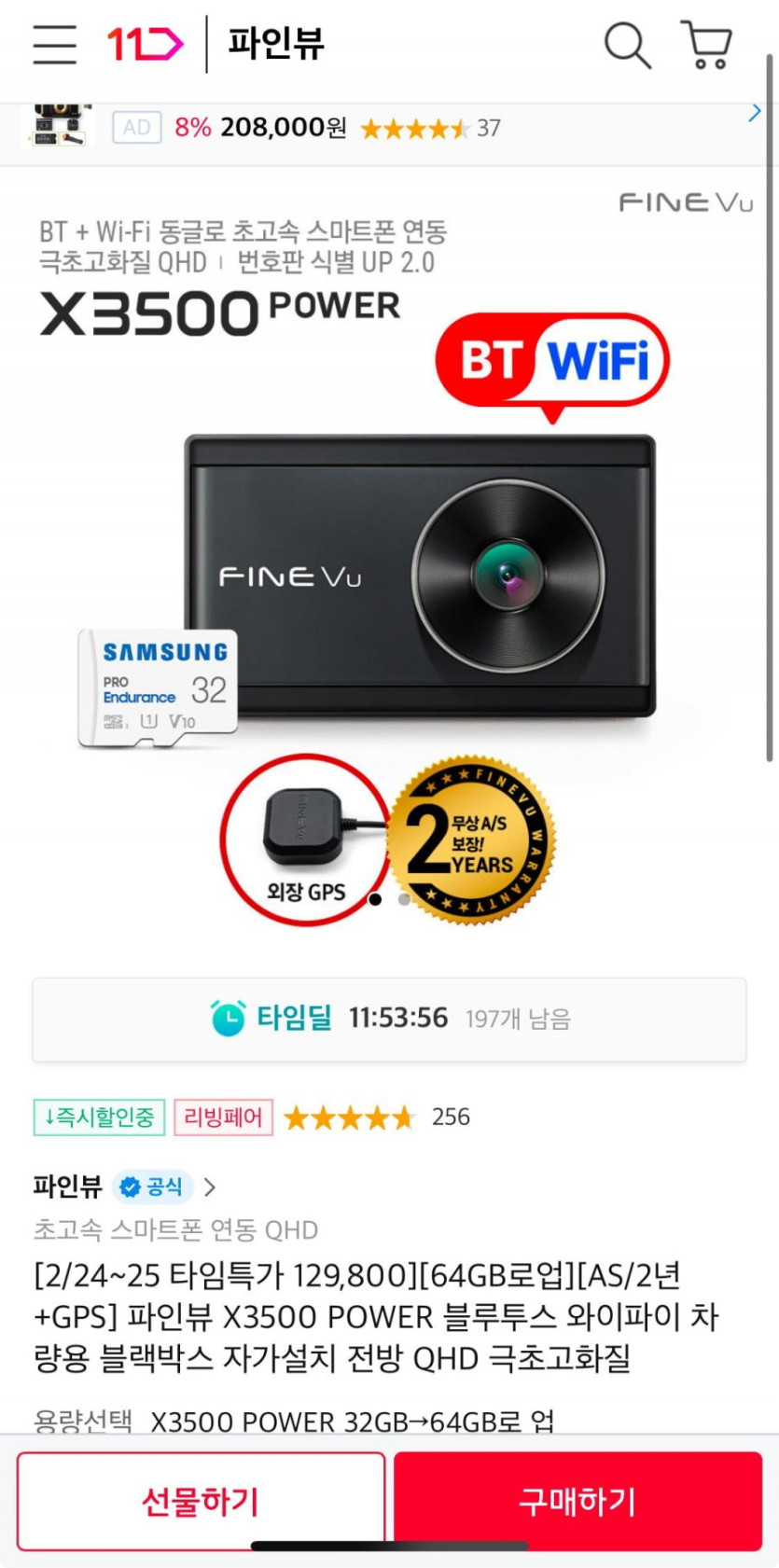Viewport: 779px width, 1568px height.
Task: Open the search magnifier
Action: coord(627,45)
